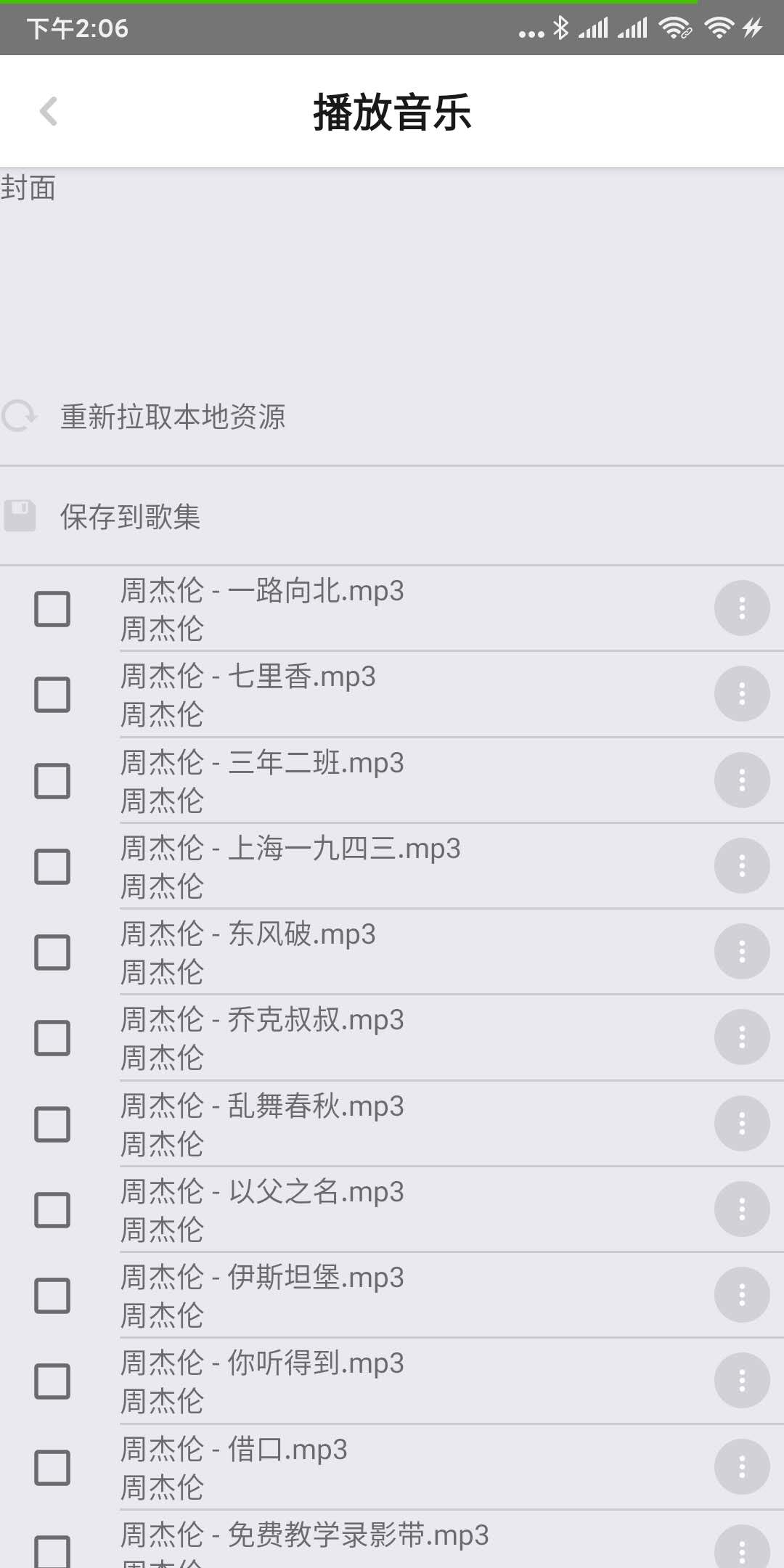Go back from 播放音乐 screen
784x1568 pixels.
(x=48, y=112)
